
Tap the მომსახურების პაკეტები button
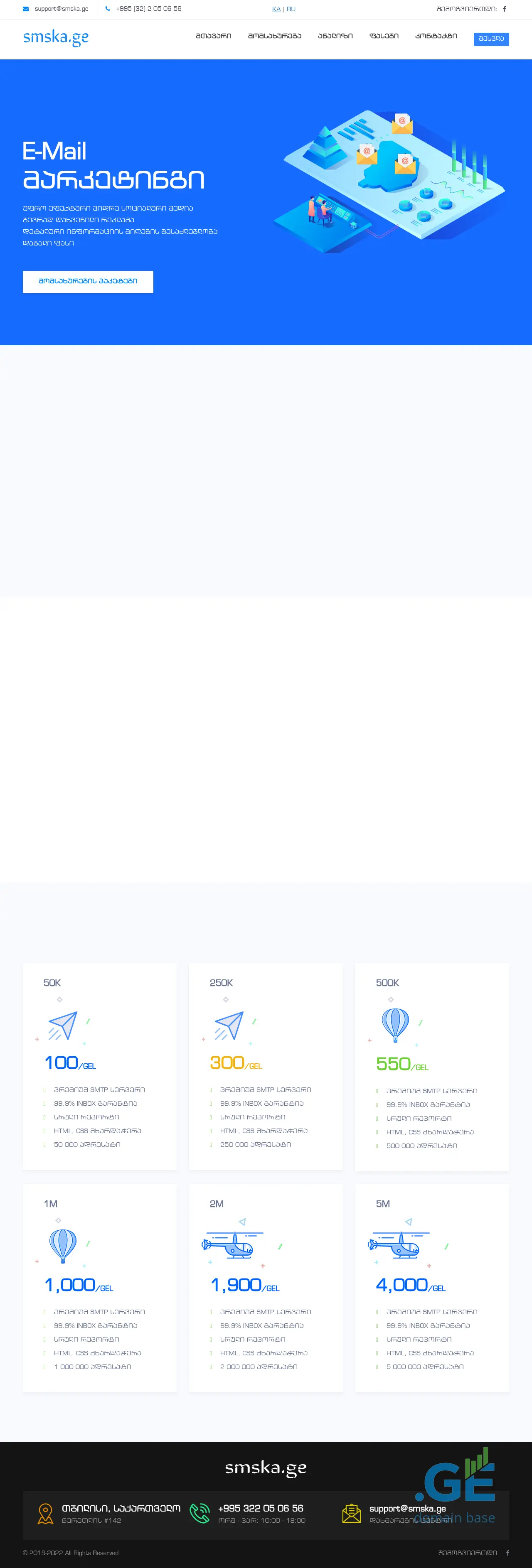click(x=88, y=282)
